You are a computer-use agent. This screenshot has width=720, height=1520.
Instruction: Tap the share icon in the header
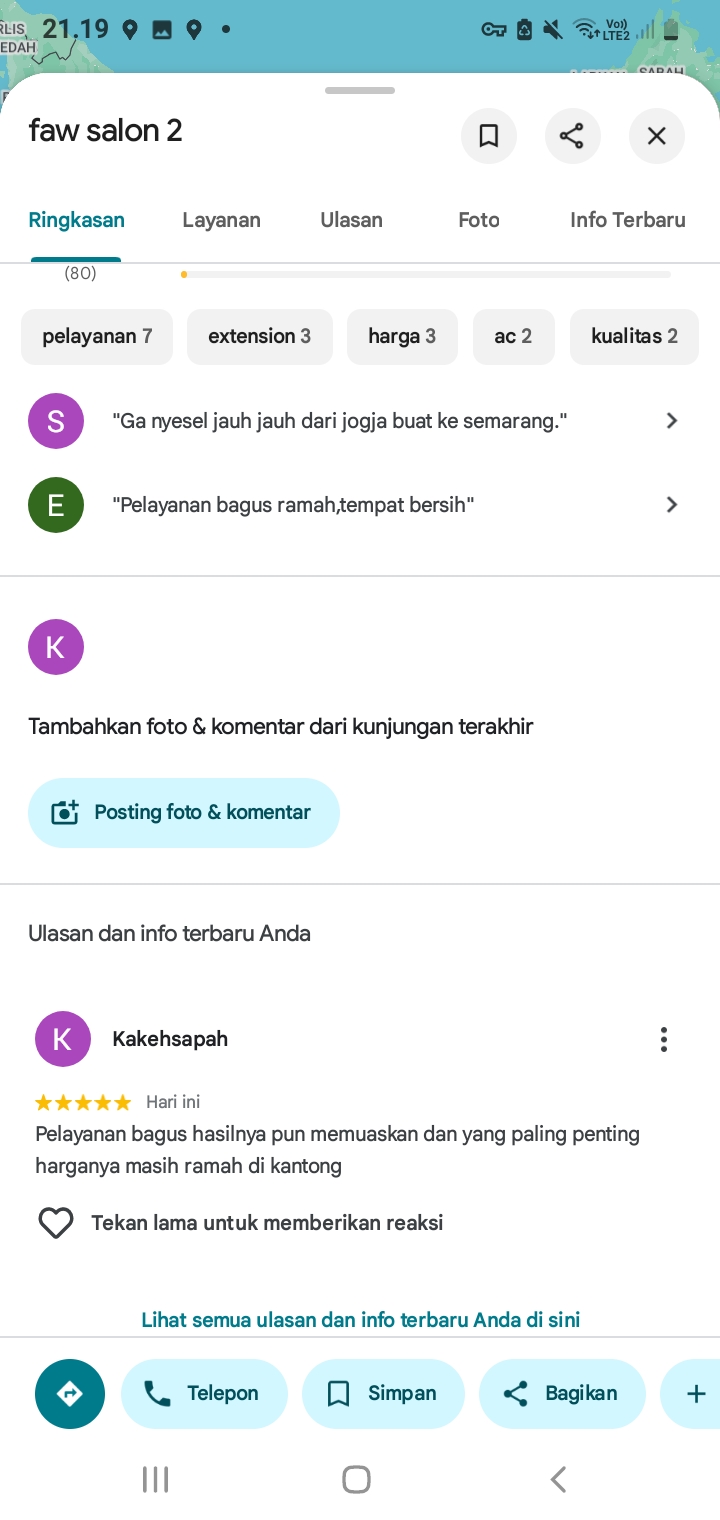[572, 136]
